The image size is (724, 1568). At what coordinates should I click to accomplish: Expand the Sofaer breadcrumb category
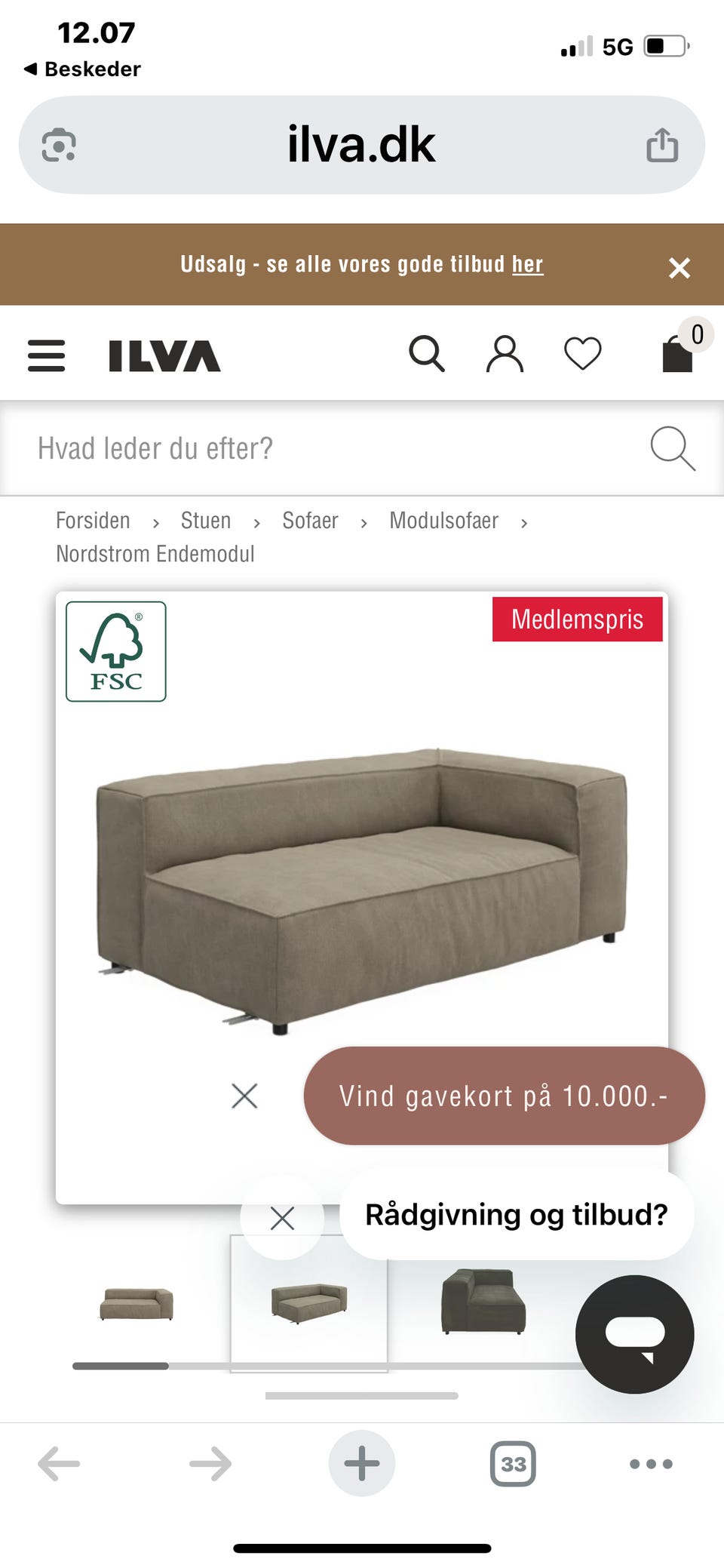(309, 520)
